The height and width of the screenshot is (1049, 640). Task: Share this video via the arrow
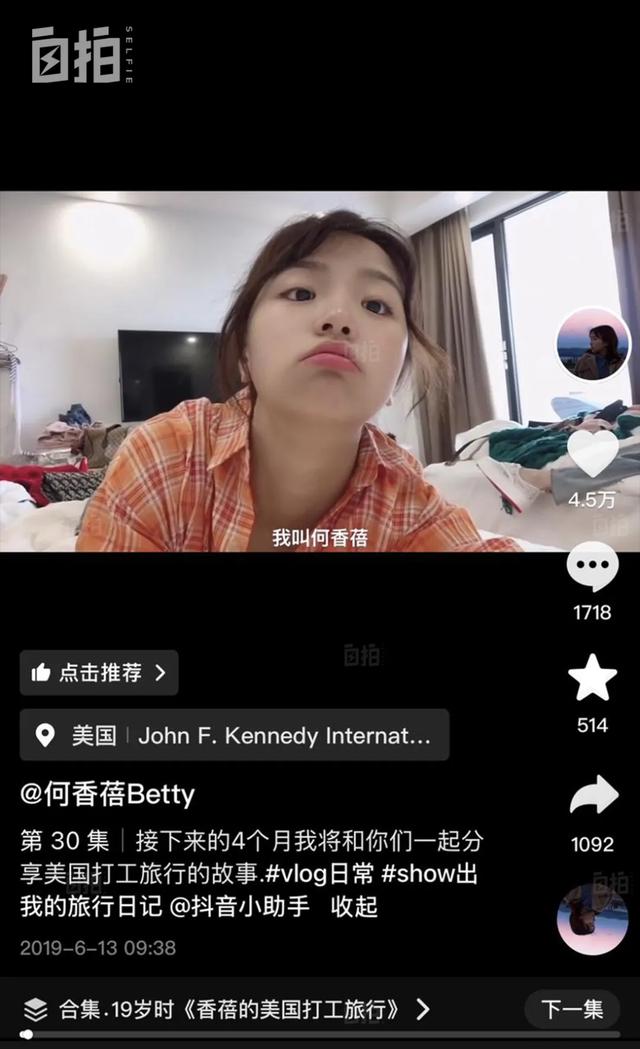click(592, 795)
